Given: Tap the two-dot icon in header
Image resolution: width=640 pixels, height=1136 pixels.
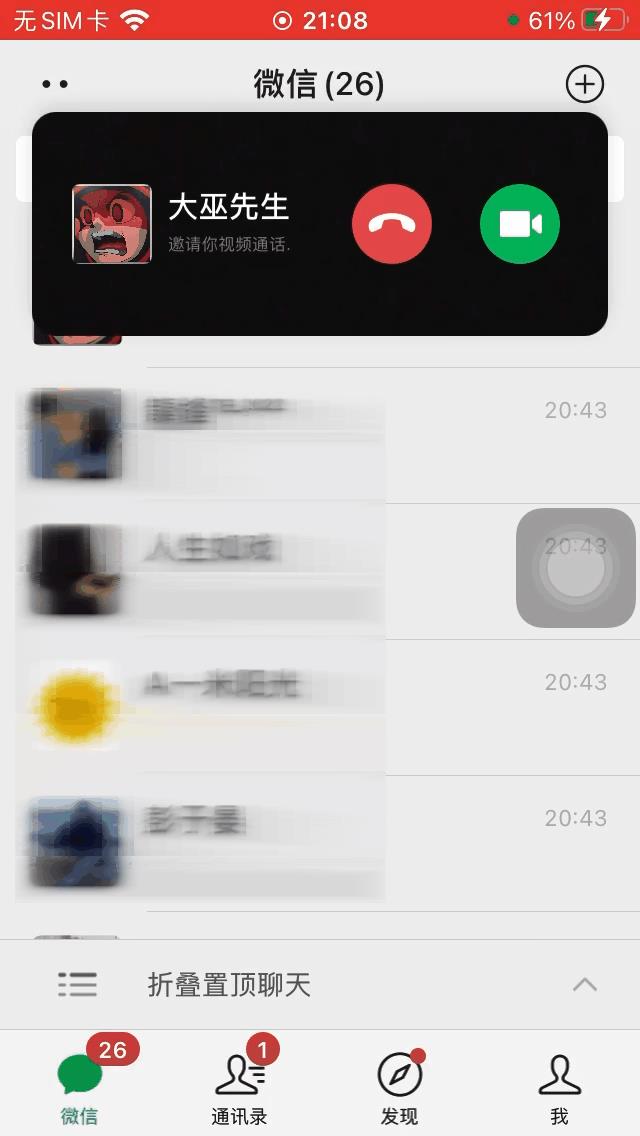Looking at the screenshot, I should click(x=55, y=84).
